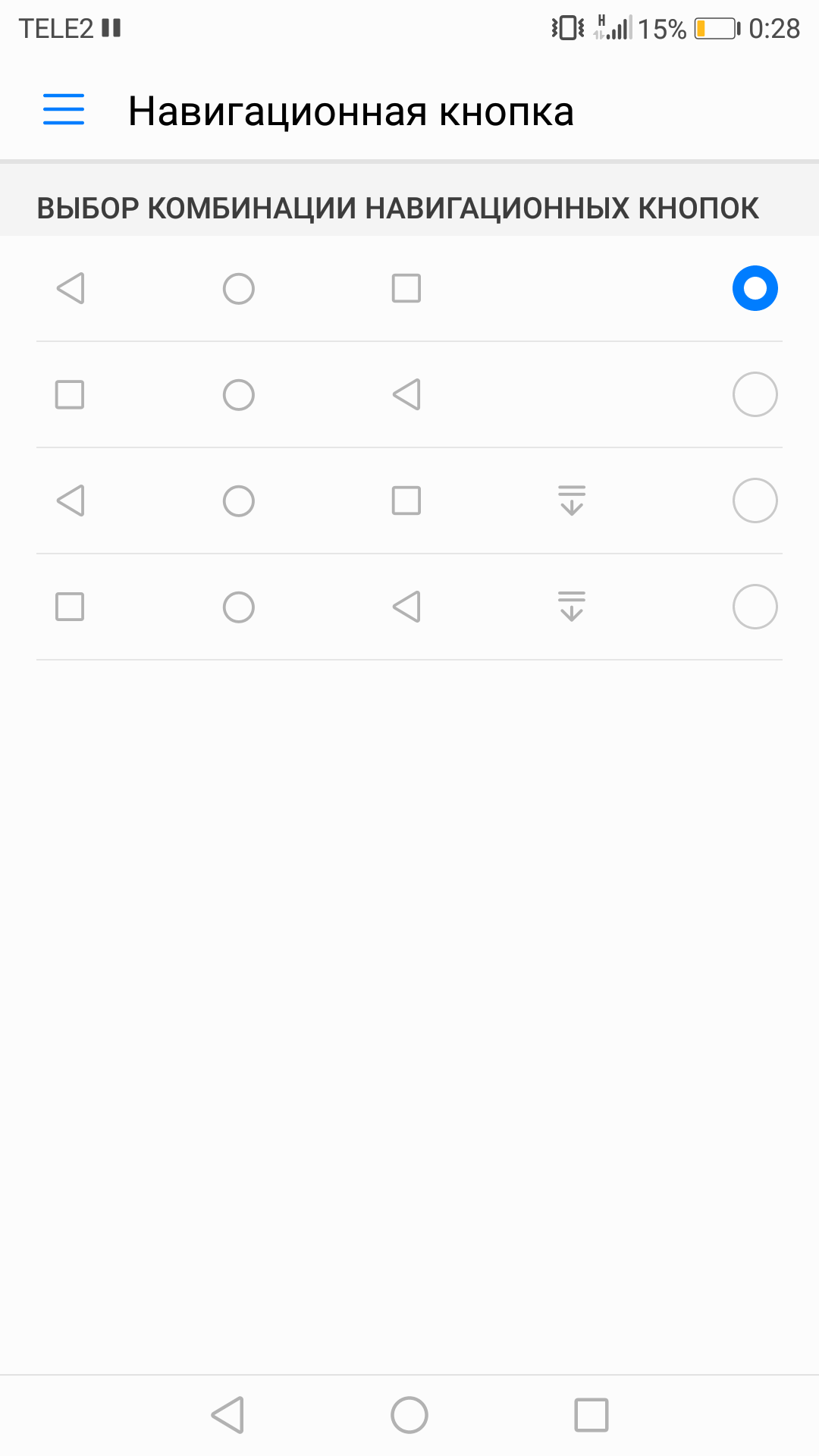This screenshot has width=819, height=1456.
Task: Go back using the system navigation bar
Action: pos(227,1415)
